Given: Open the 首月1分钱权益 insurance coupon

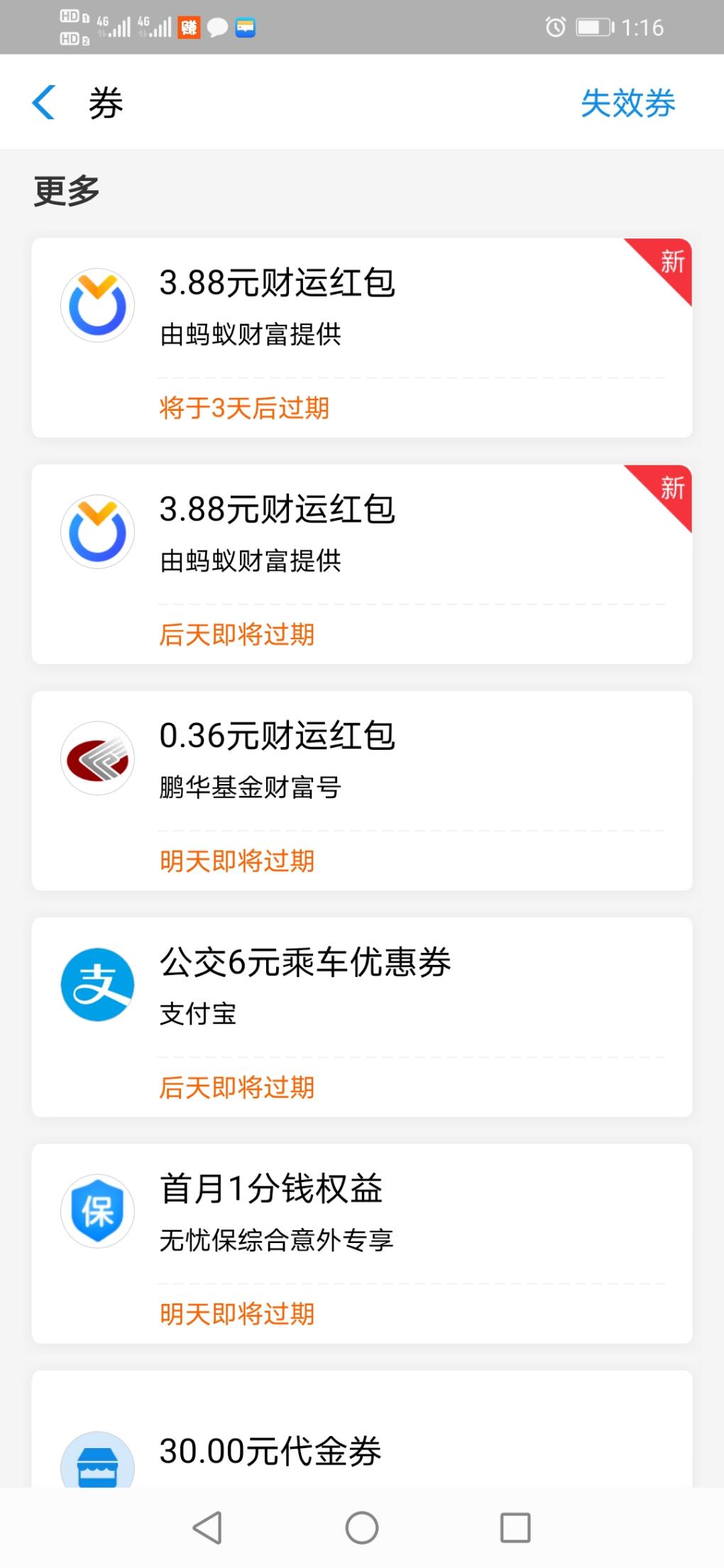Looking at the screenshot, I should (361, 1243).
